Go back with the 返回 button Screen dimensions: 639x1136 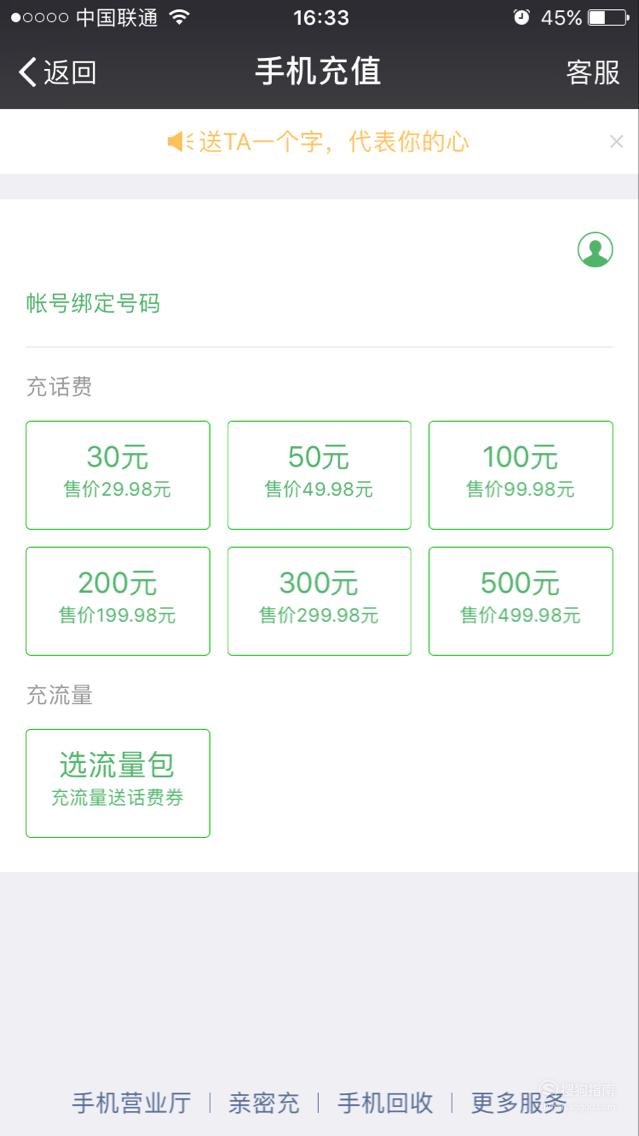[x=57, y=72]
